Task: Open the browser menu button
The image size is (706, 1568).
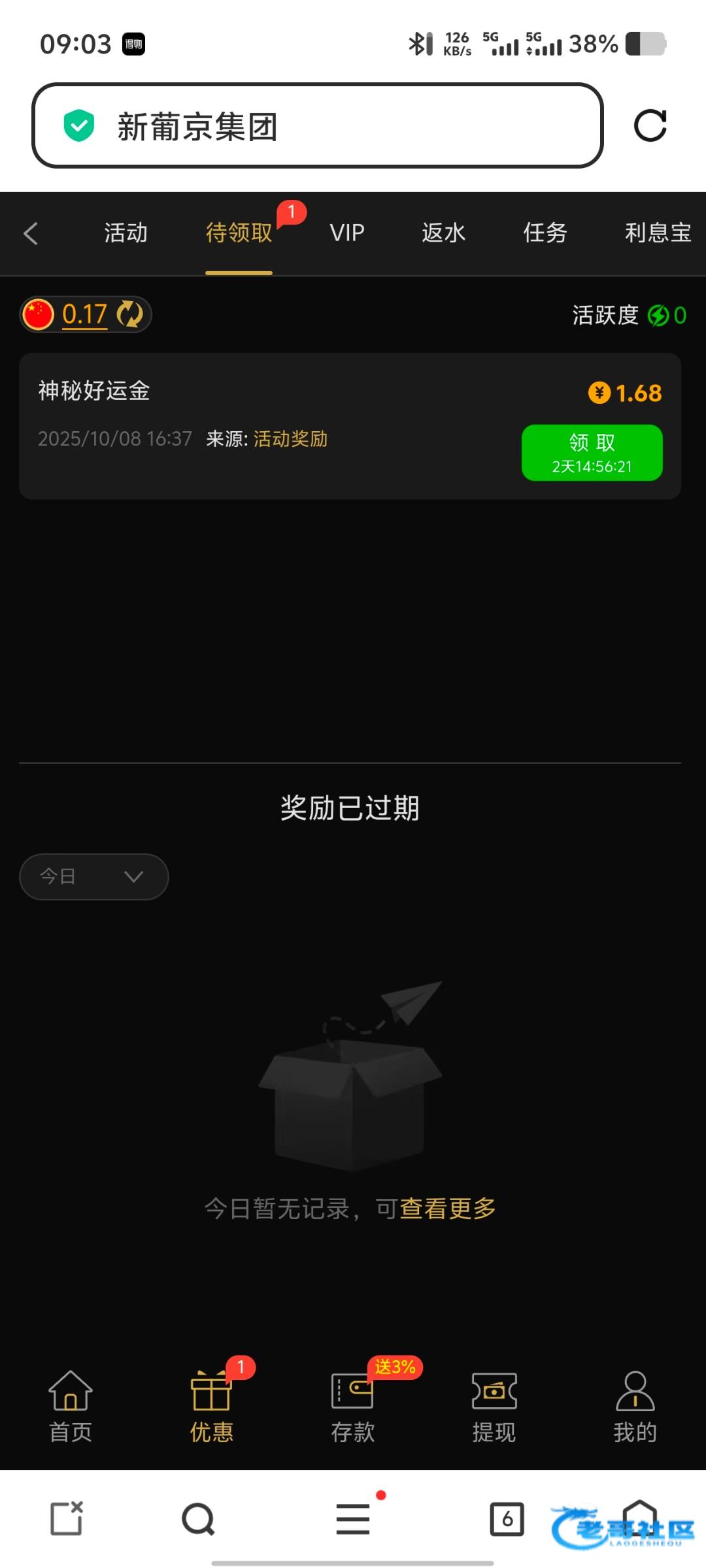Action: pos(353,1519)
